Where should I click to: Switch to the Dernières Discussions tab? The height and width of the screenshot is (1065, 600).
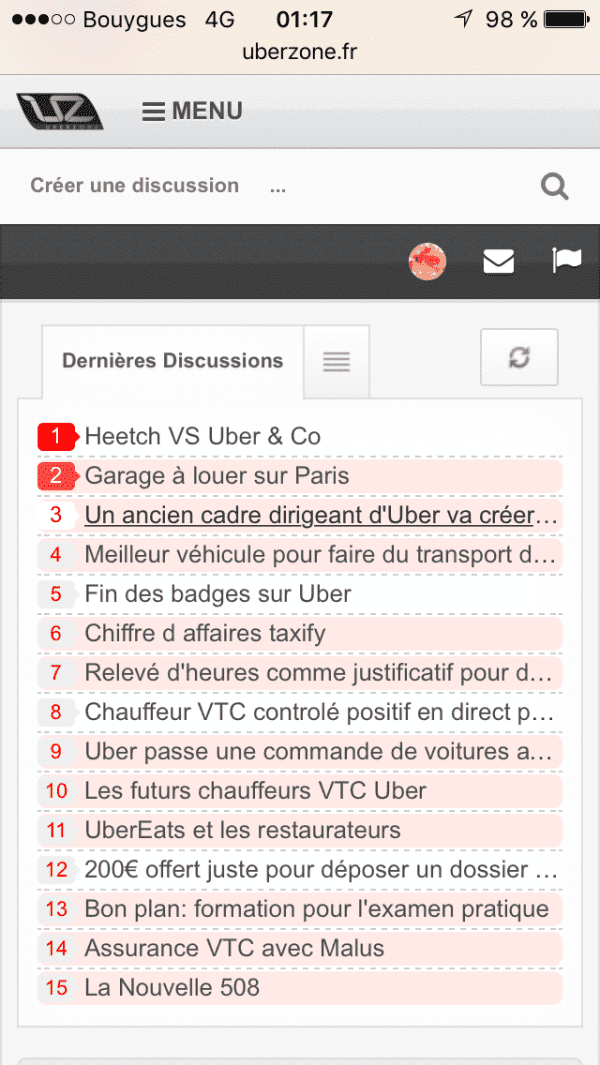pos(173,361)
